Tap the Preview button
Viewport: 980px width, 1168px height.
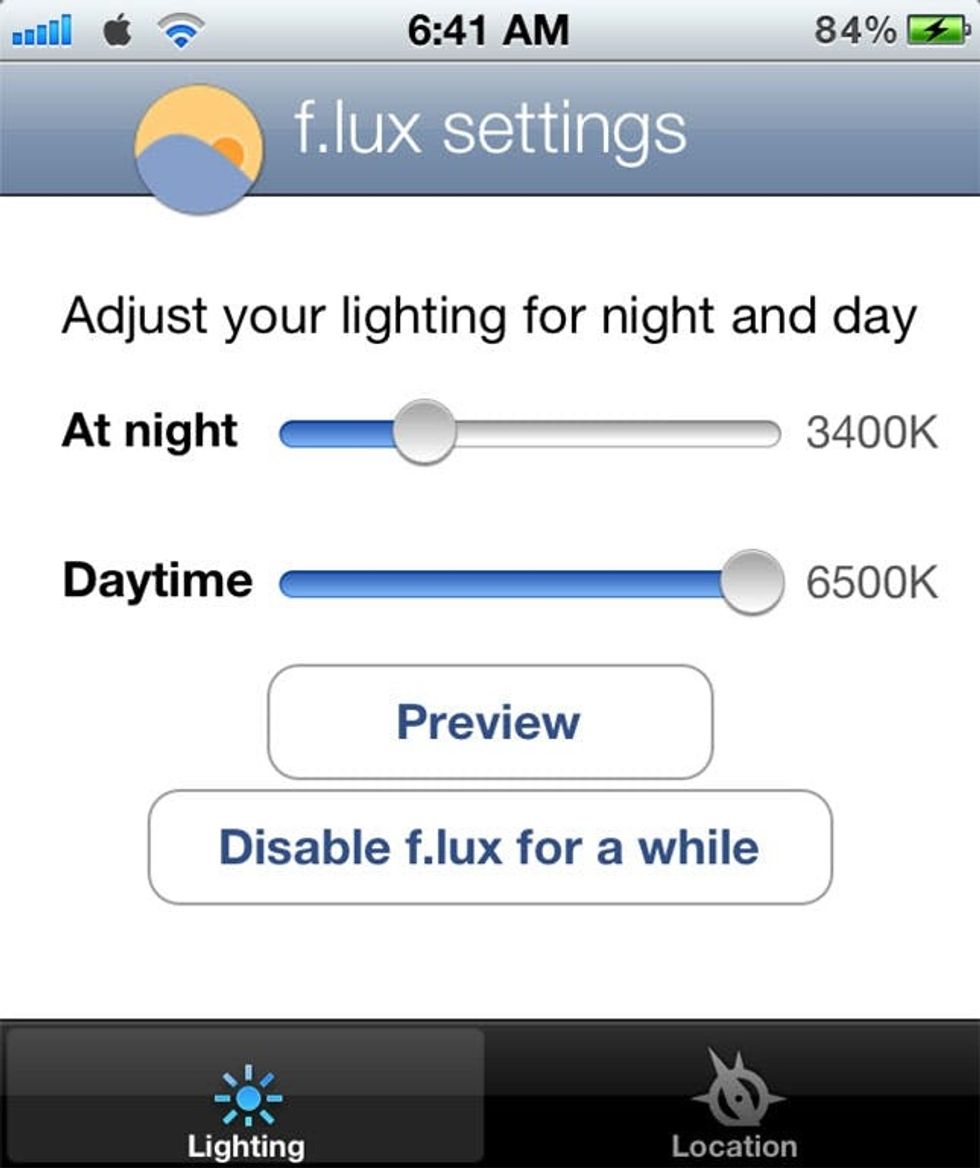(x=490, y=722)
